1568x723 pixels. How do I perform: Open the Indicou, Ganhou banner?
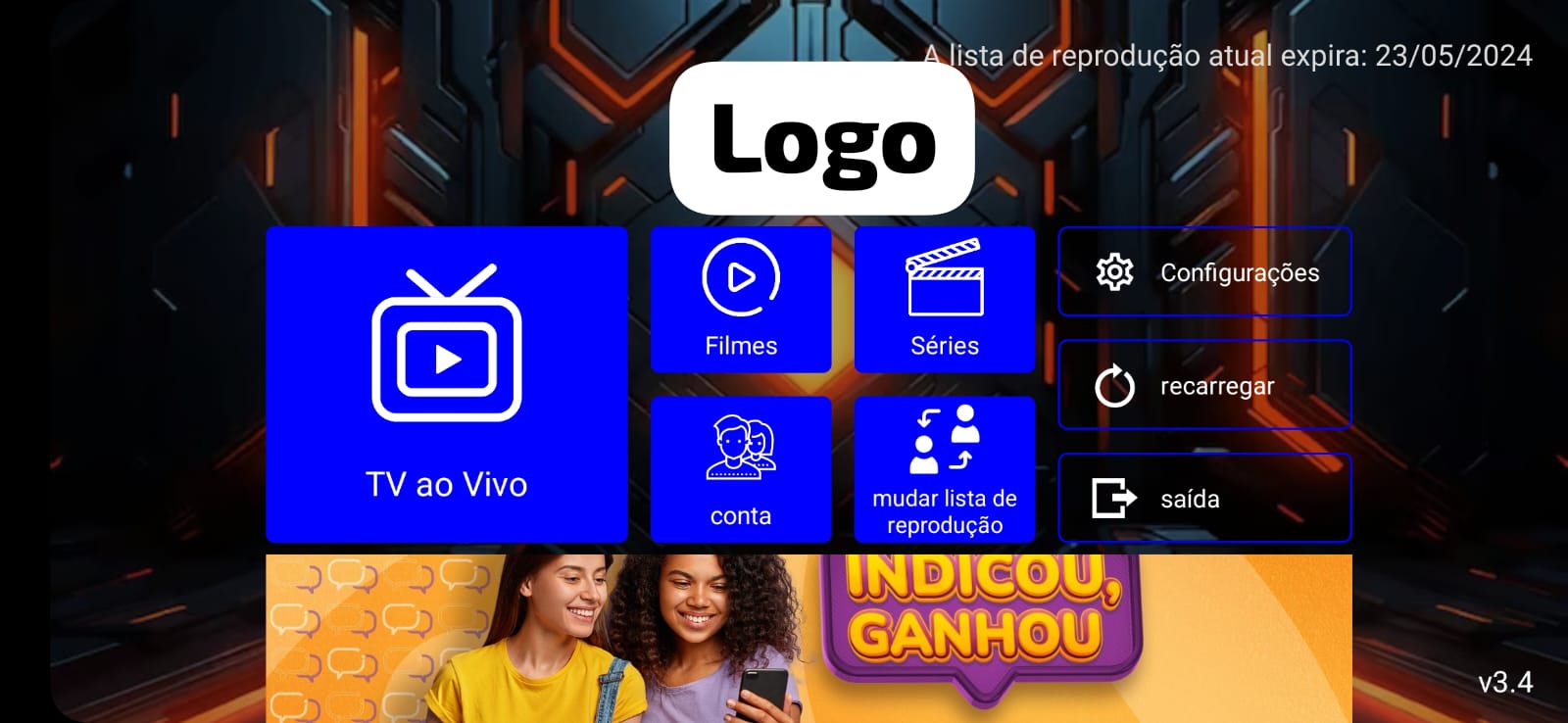tap(808, 637)
